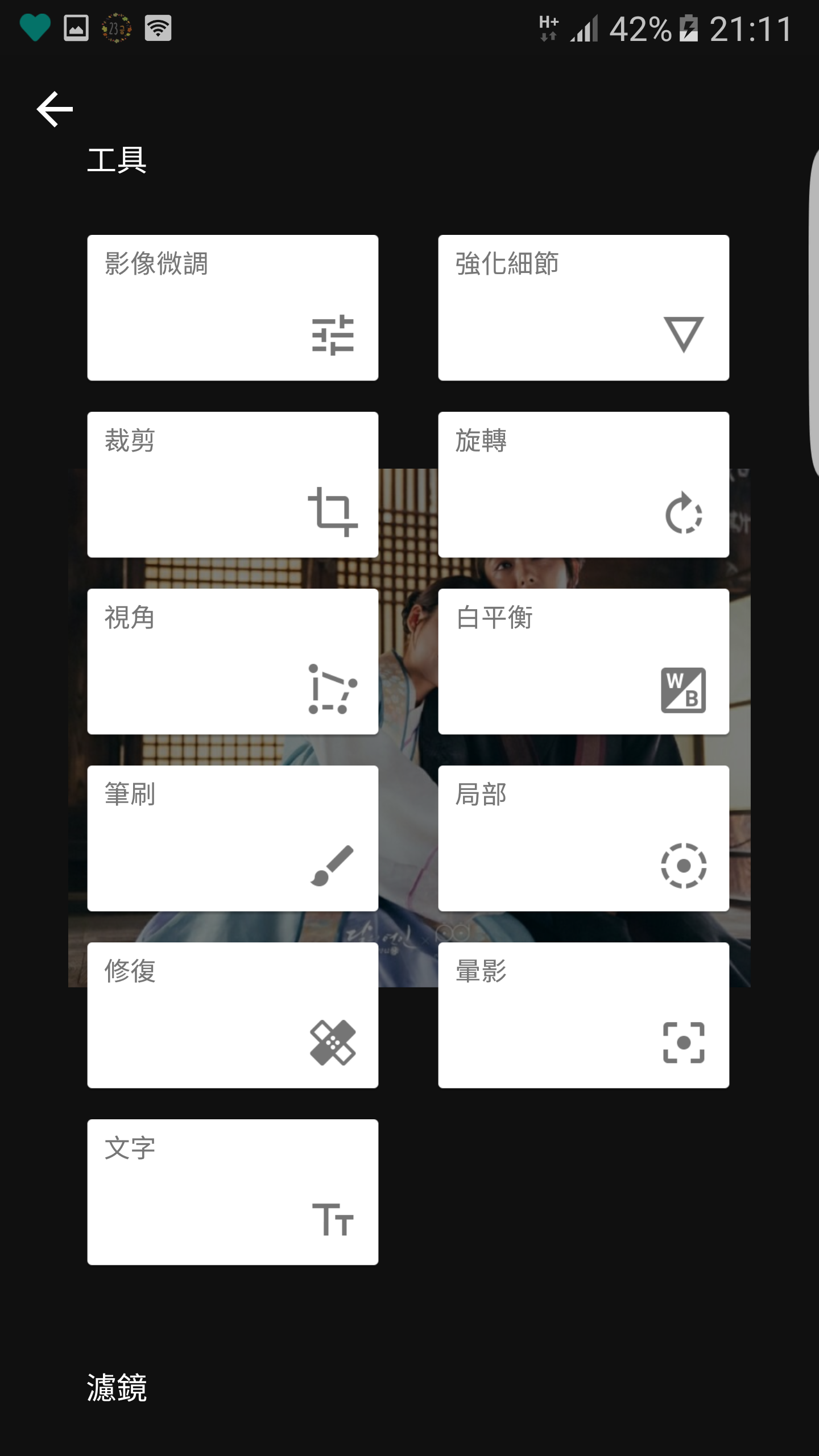Select the 白平衡 white balance tool
The width and height of the screenshot is (819, 1456).
point(584,661)
